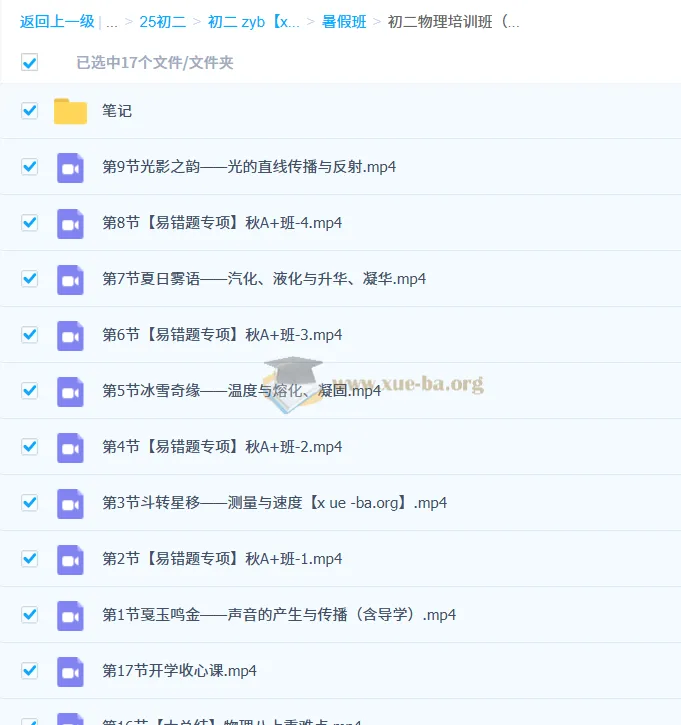
Task: Open 第5节冰雪奇缘 video file
Action: [241, 391]
